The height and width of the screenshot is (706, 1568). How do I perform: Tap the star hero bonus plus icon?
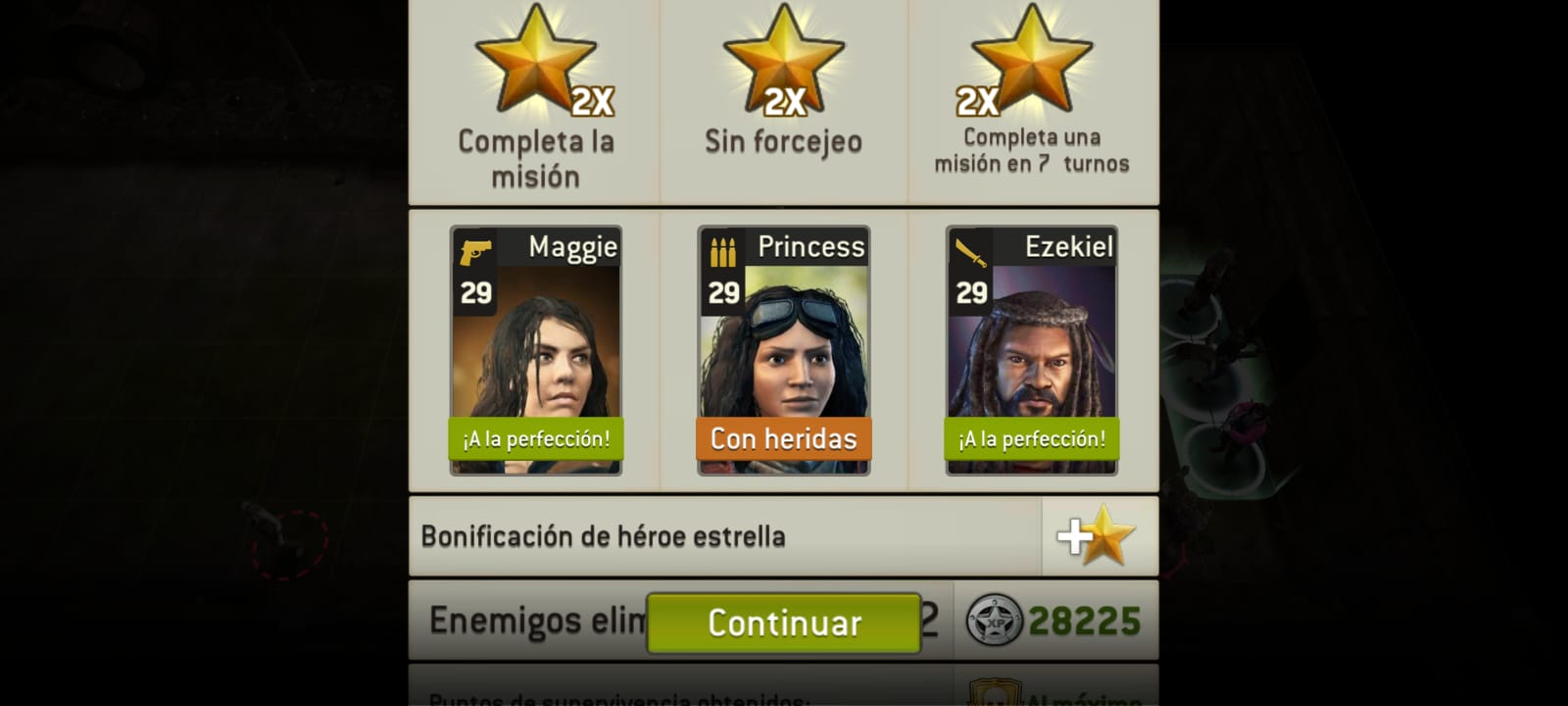[1098, 536]
